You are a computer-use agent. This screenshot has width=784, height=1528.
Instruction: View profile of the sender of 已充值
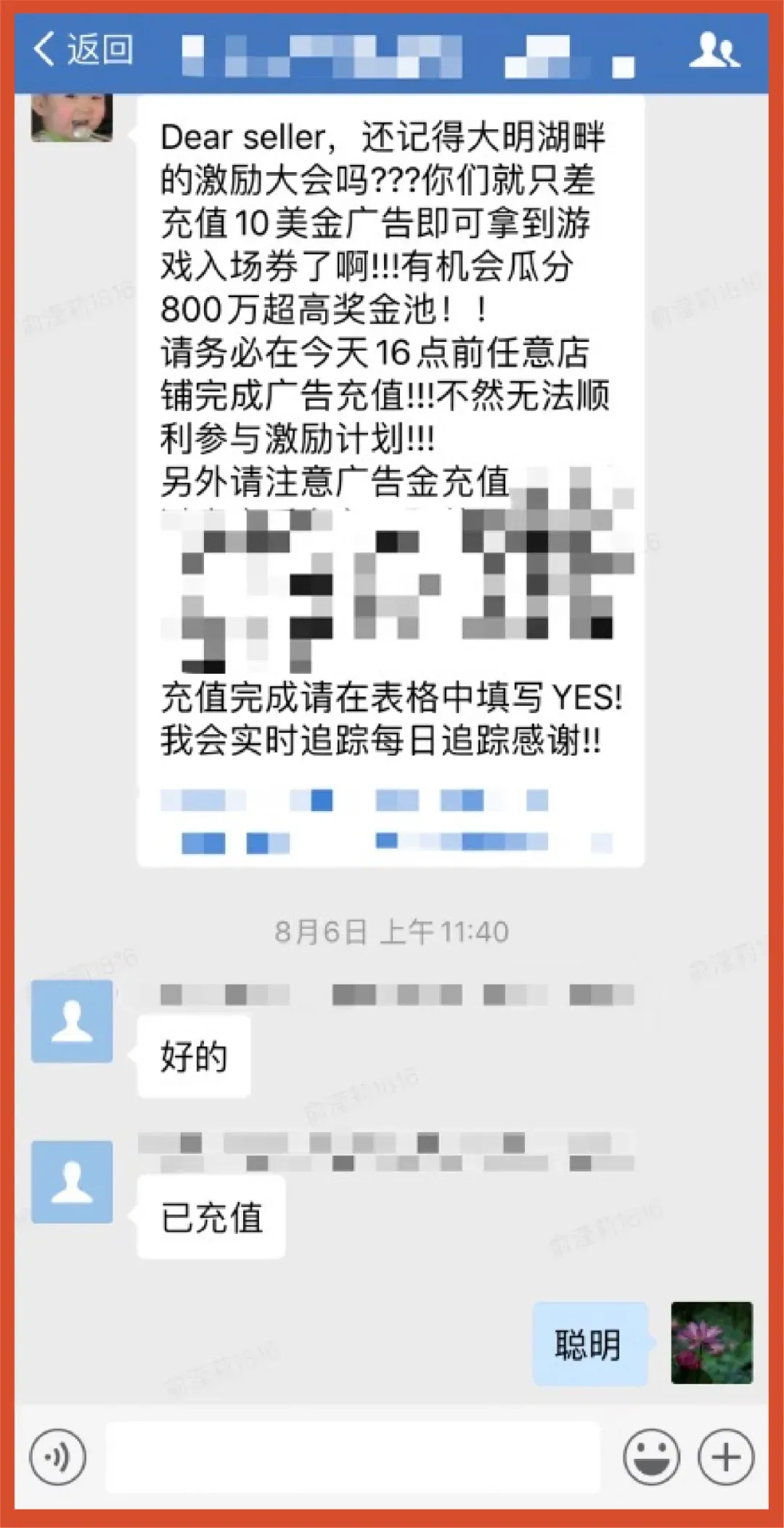71,1182
